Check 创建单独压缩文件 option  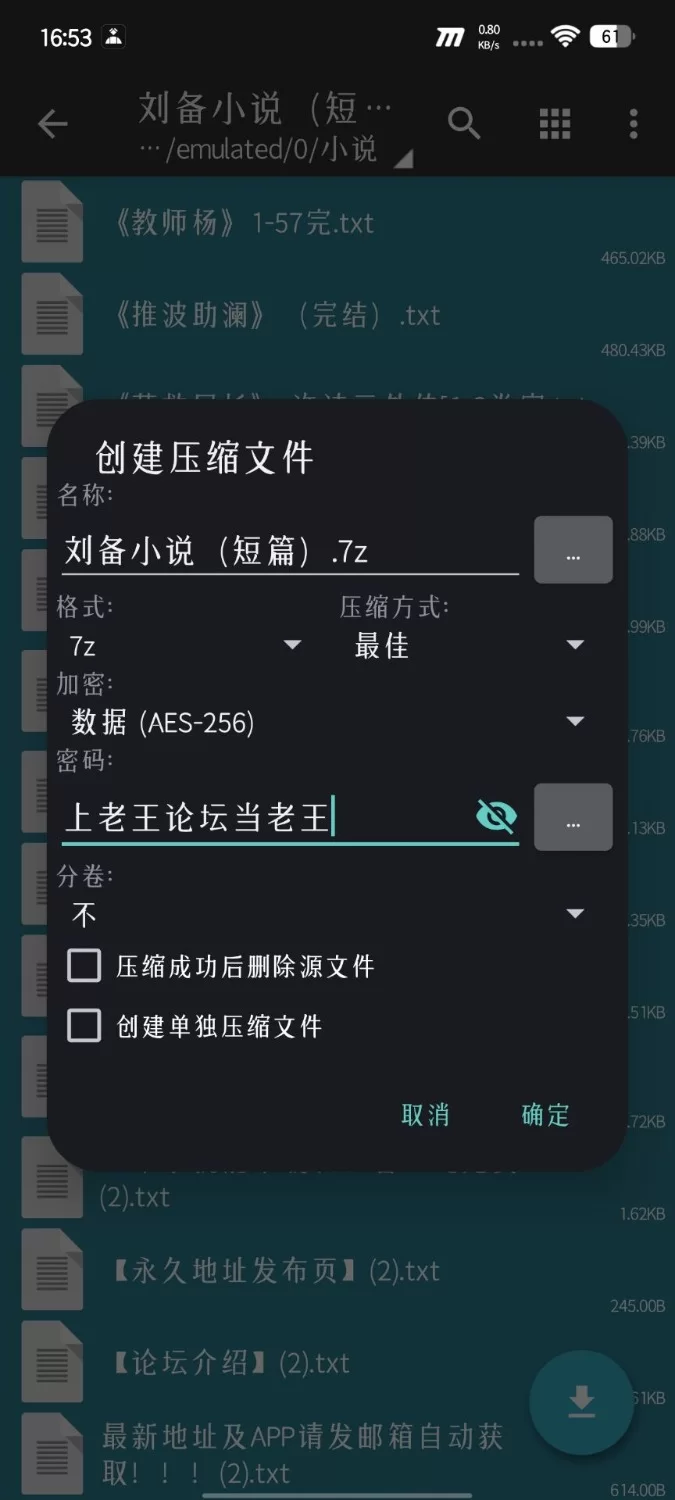pos(85,1026)
